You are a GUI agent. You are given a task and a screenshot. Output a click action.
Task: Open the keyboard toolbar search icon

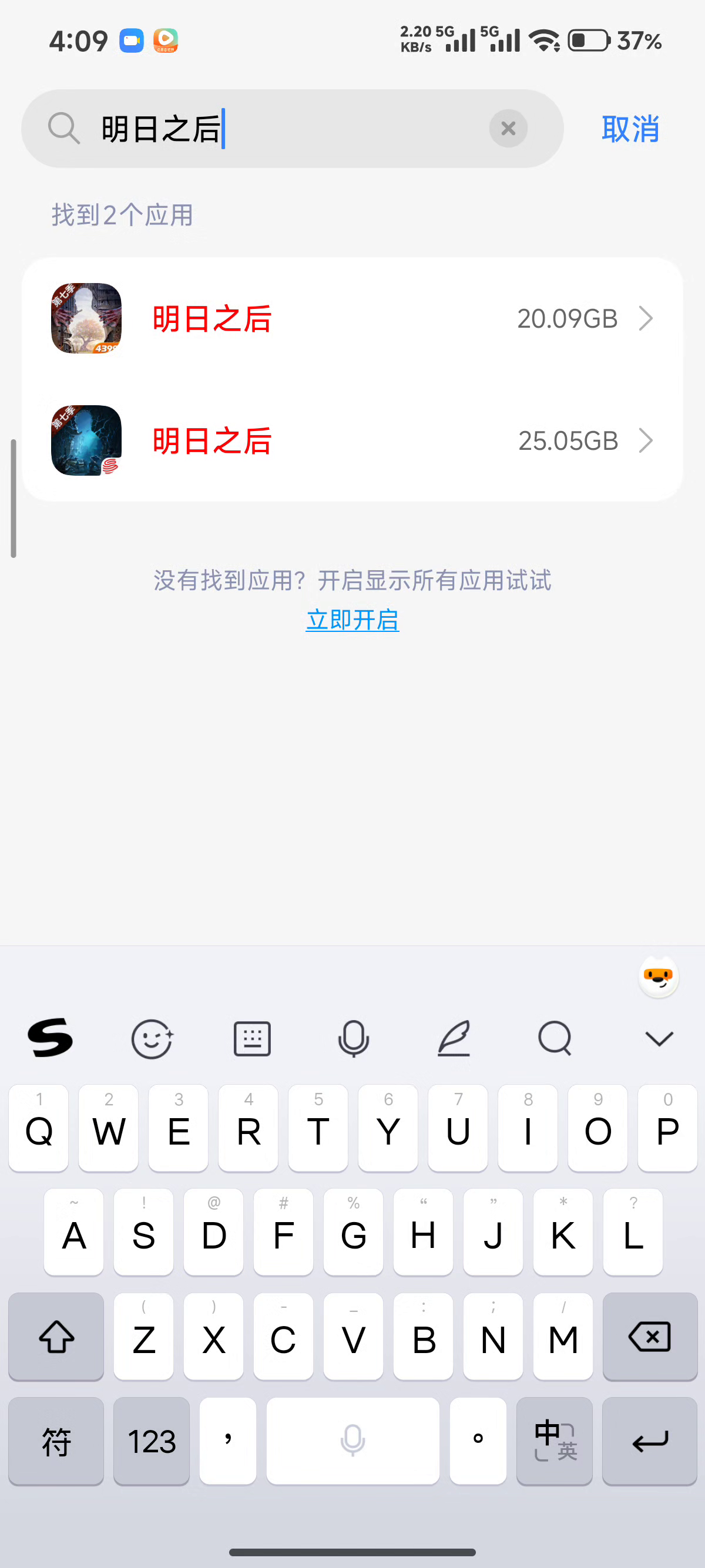tap(555, 1038)
